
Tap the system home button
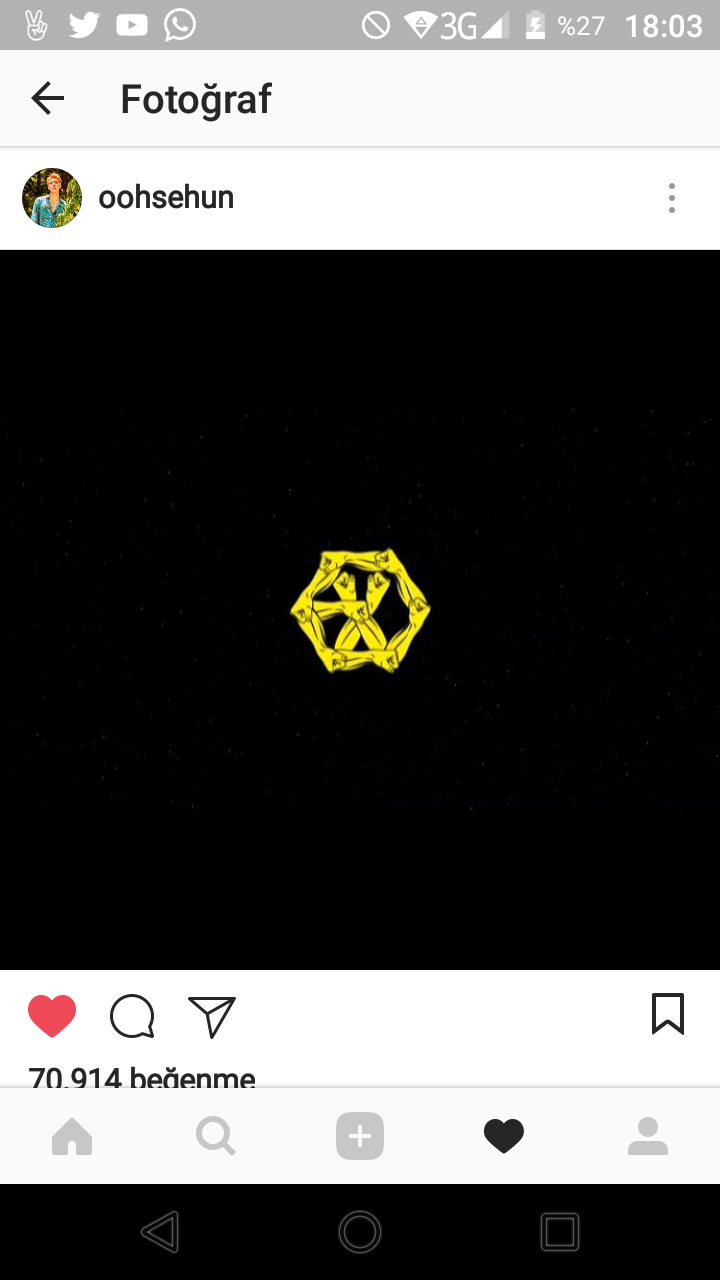360,1232
